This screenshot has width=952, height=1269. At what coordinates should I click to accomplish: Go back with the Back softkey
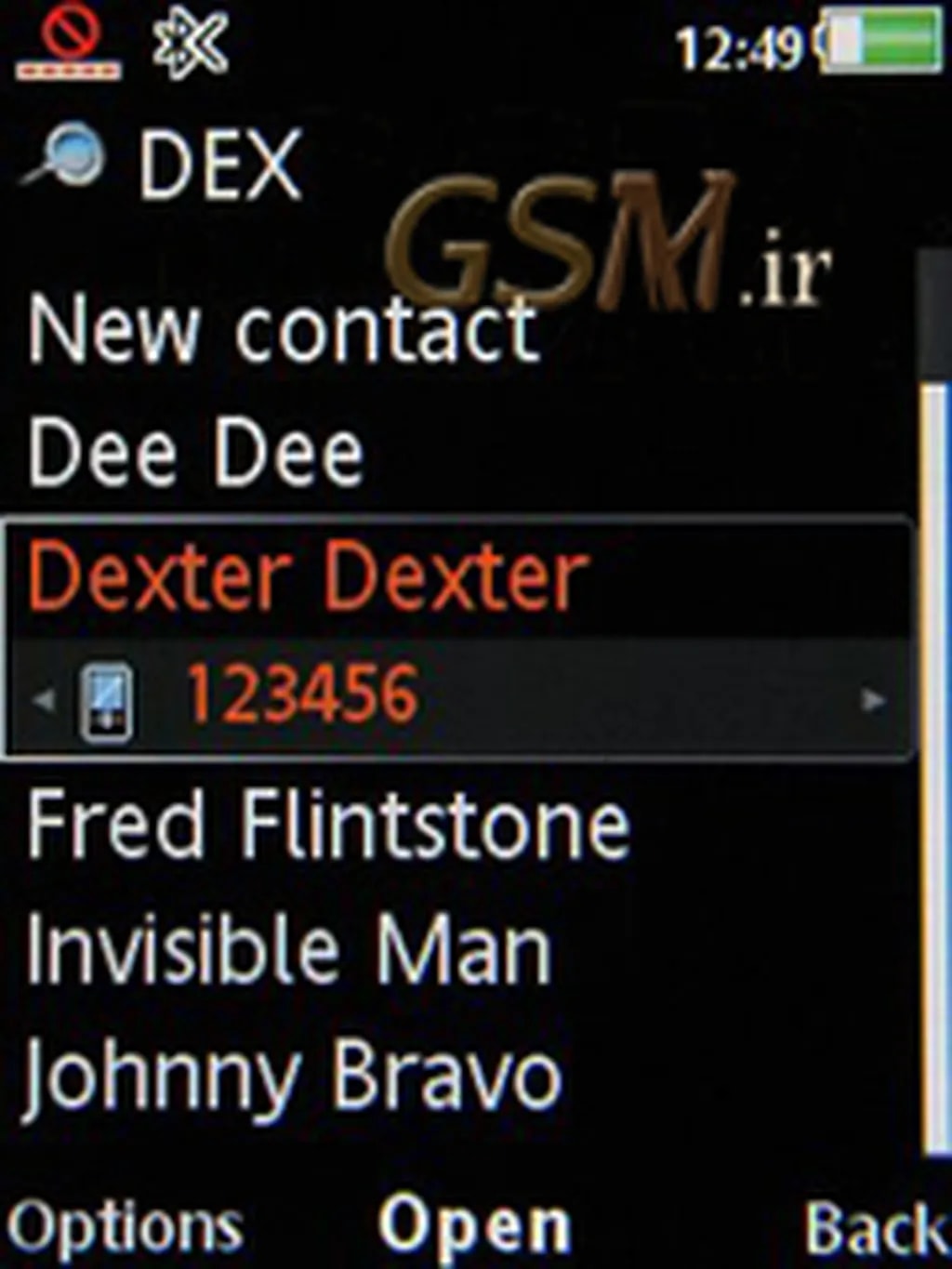click(874, 1227)
